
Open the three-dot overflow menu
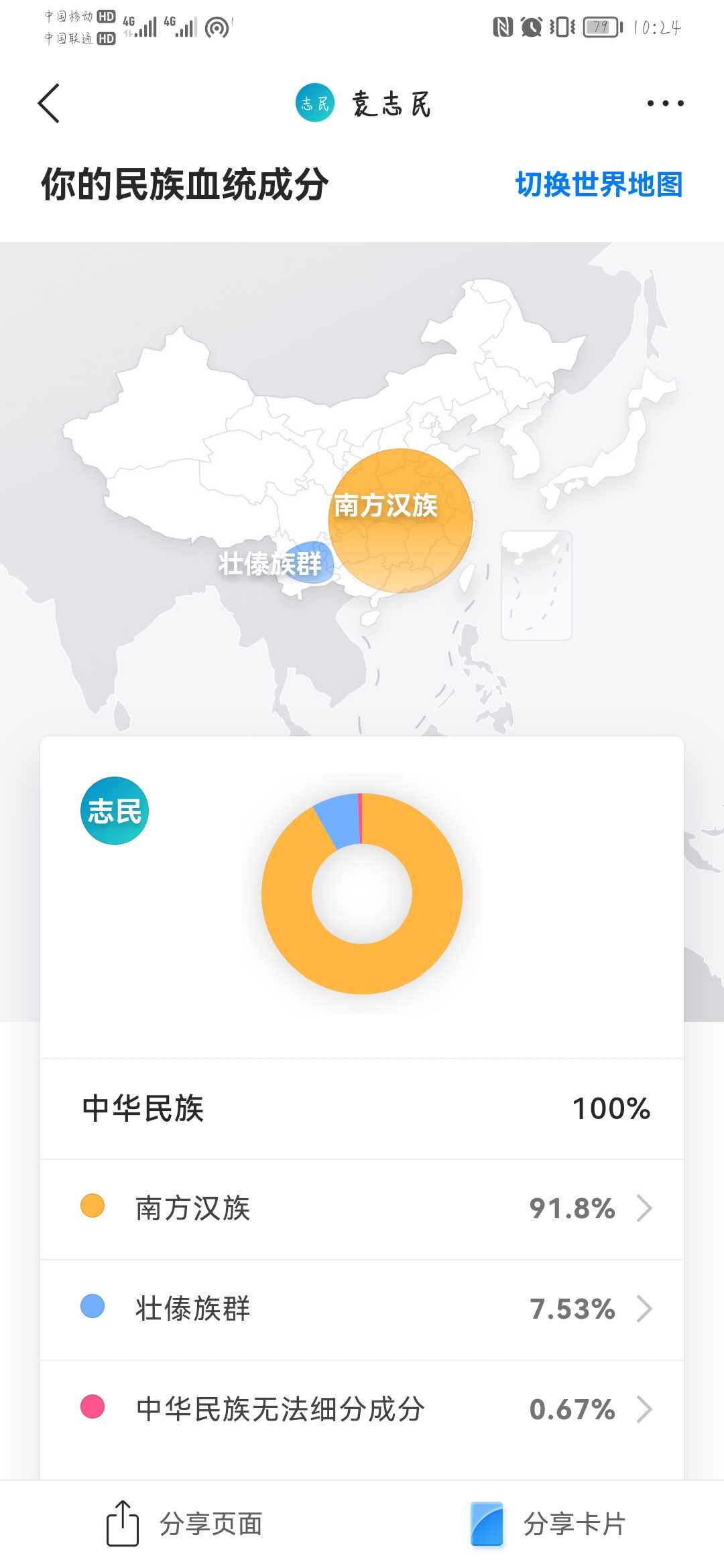pos(665,103)
